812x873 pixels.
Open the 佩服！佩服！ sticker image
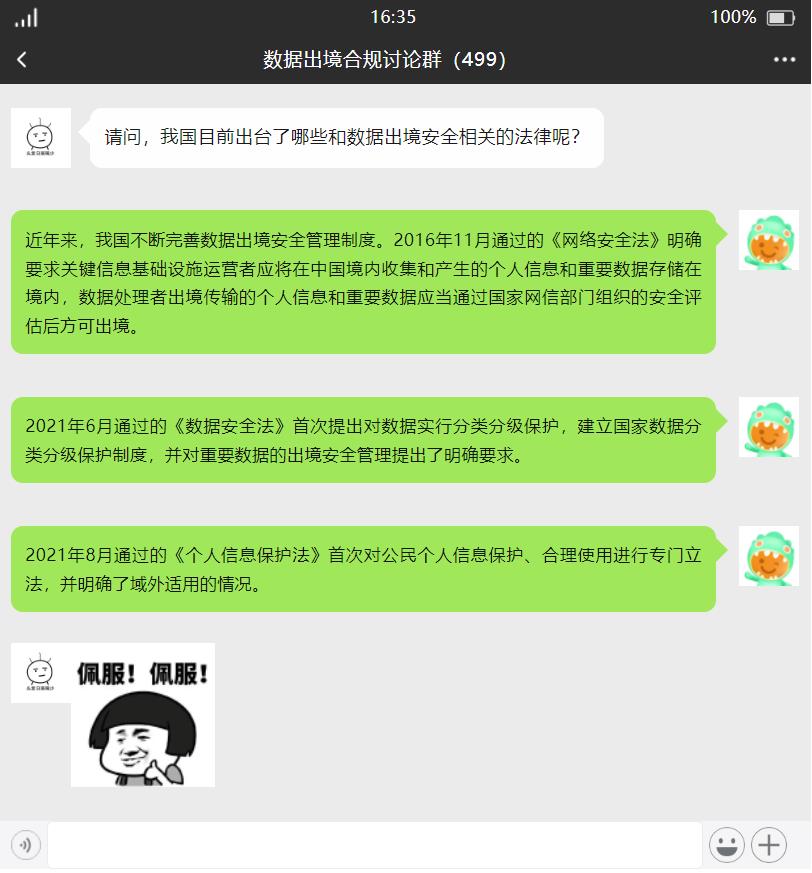(x=143, y=715)
